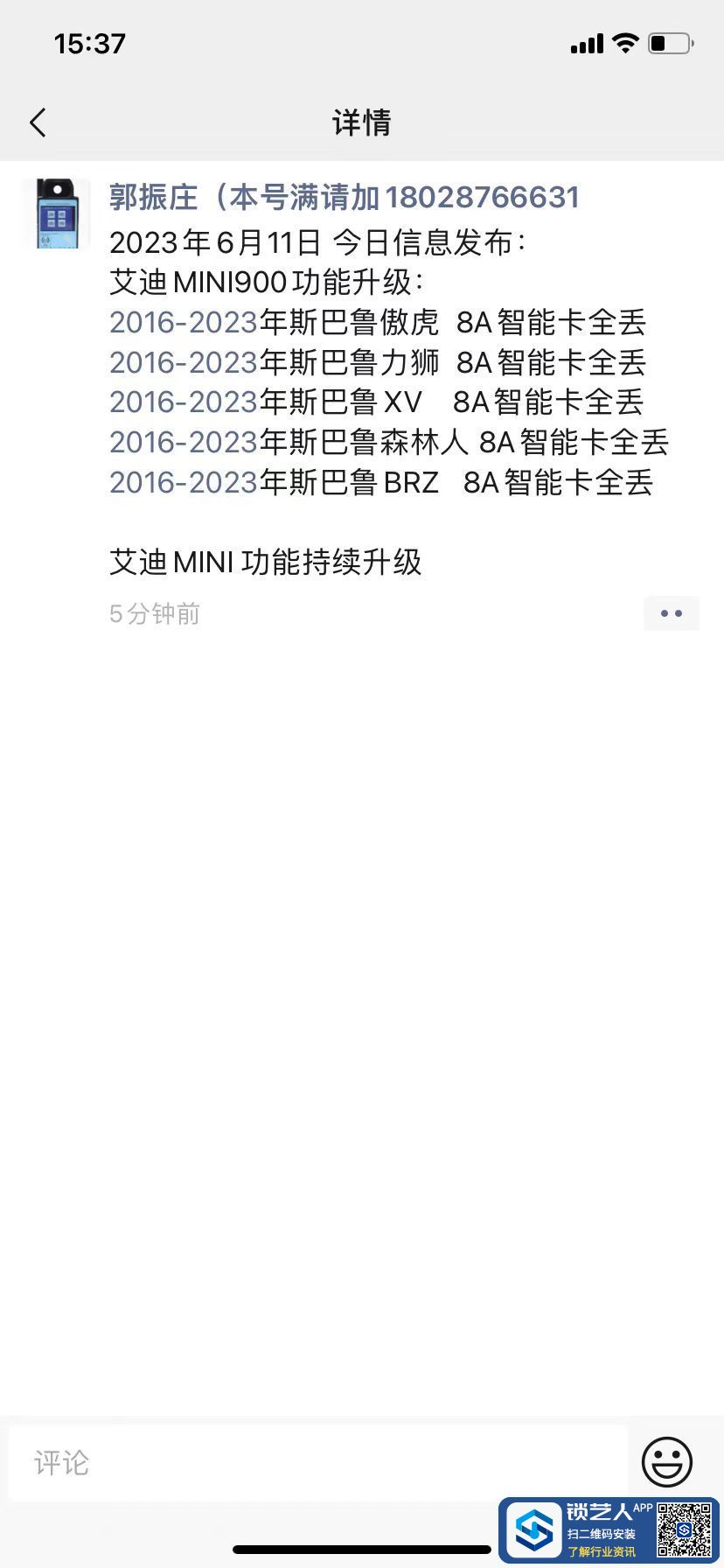
Task: Tap the 2016-2023 link before 斯巴鲁傲虎
Action: pyautogui.click(x=183, y=323)
